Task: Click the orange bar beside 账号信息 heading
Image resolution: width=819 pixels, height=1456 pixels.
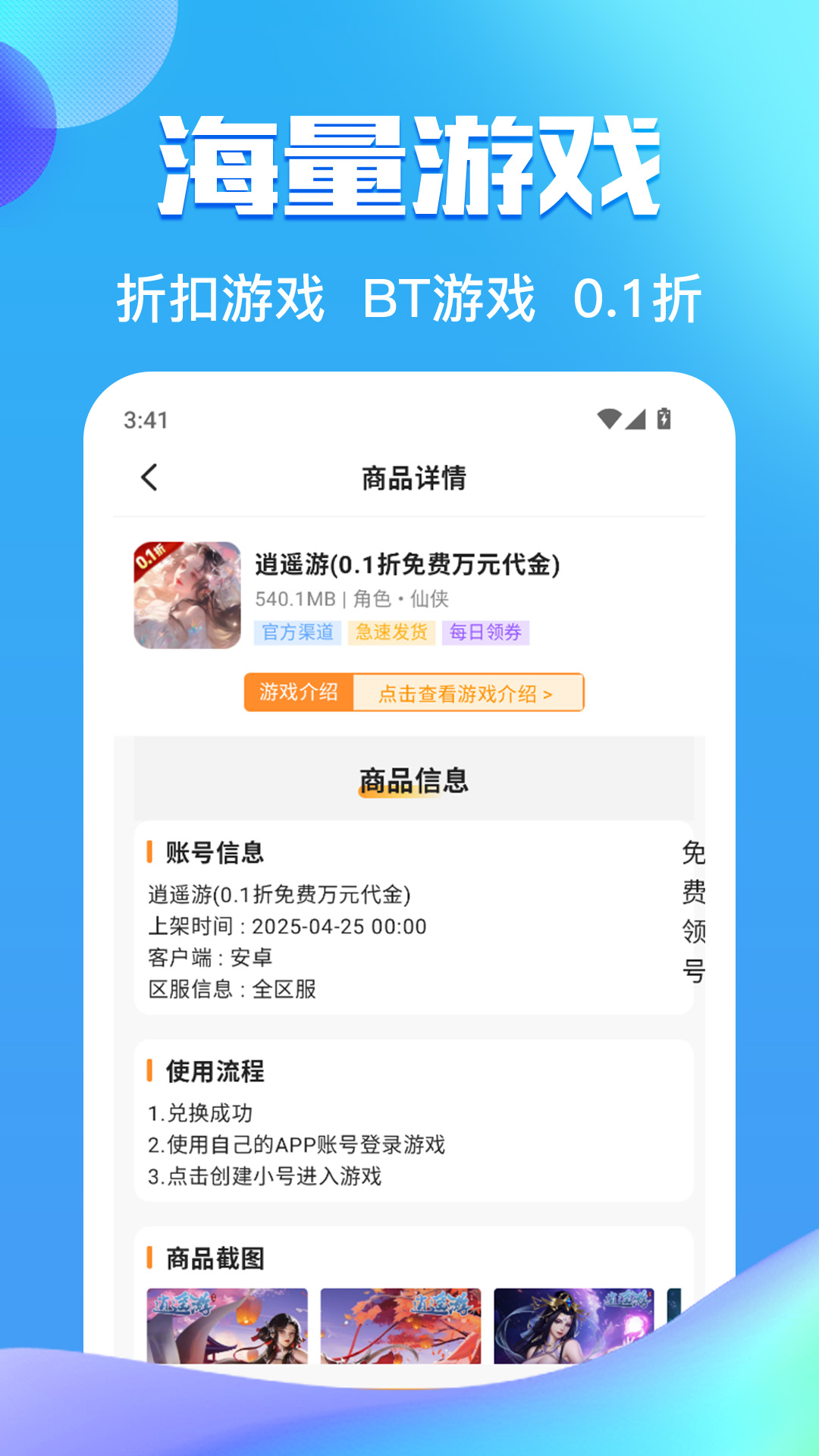Action: pos(149,852)
